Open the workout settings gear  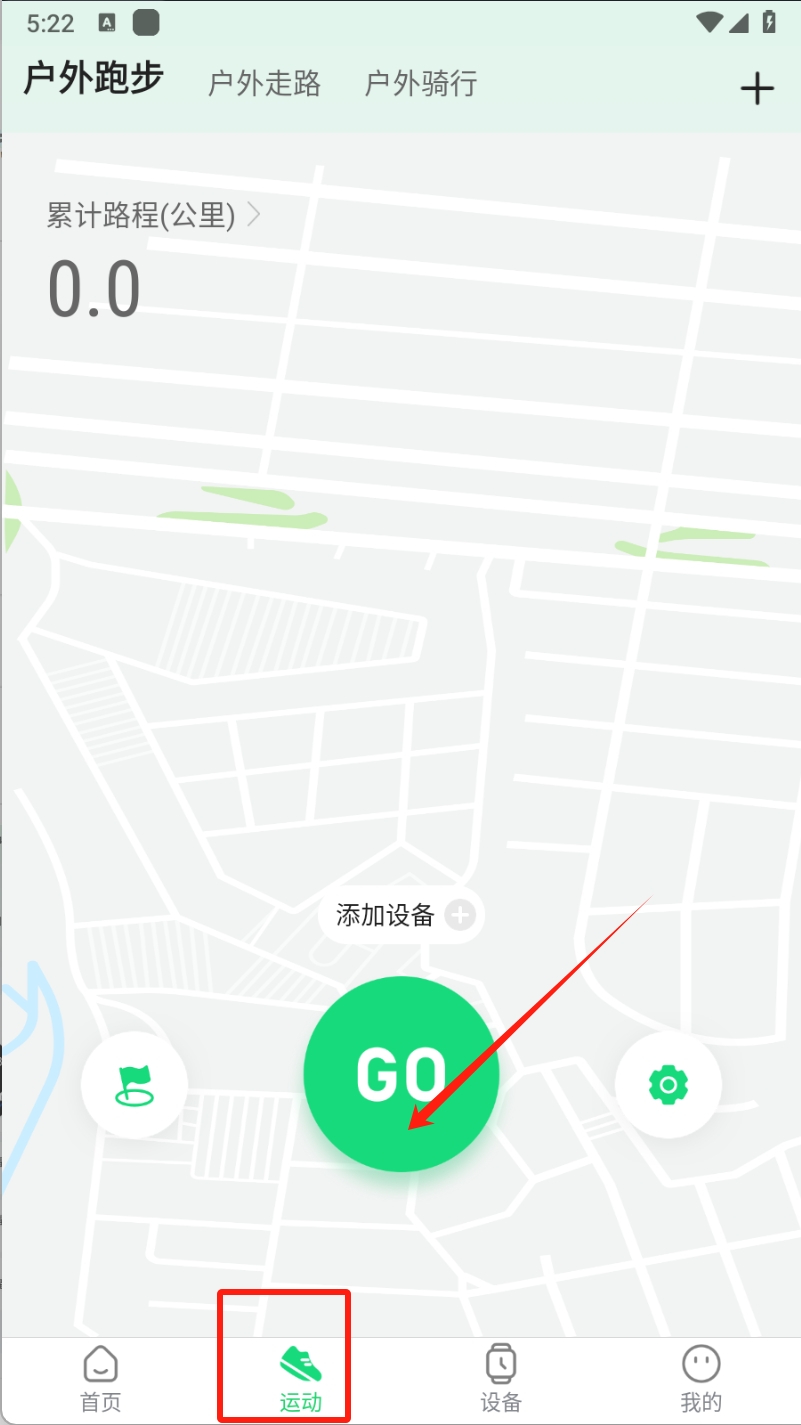pos(668,1084)
